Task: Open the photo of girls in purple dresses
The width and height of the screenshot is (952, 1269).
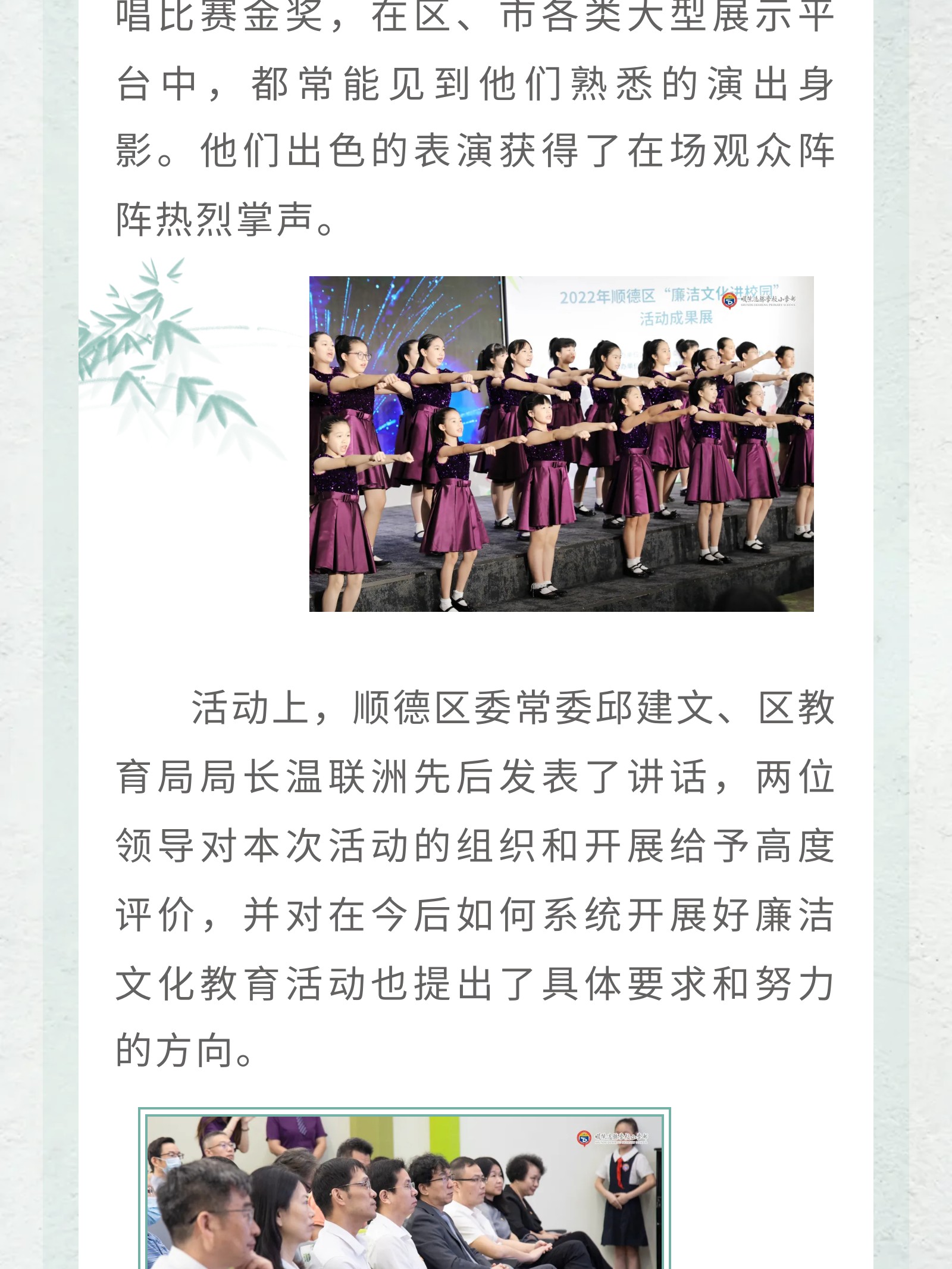Action: (x=561, y=444)
